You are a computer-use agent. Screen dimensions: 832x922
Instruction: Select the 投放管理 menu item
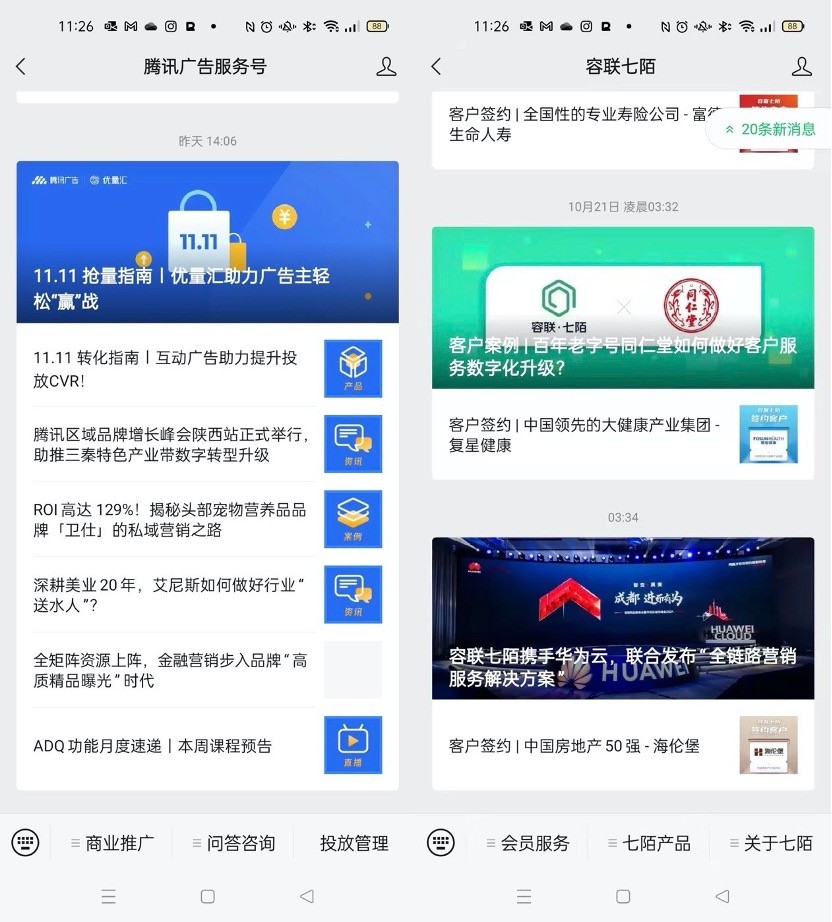click(354, 843)
